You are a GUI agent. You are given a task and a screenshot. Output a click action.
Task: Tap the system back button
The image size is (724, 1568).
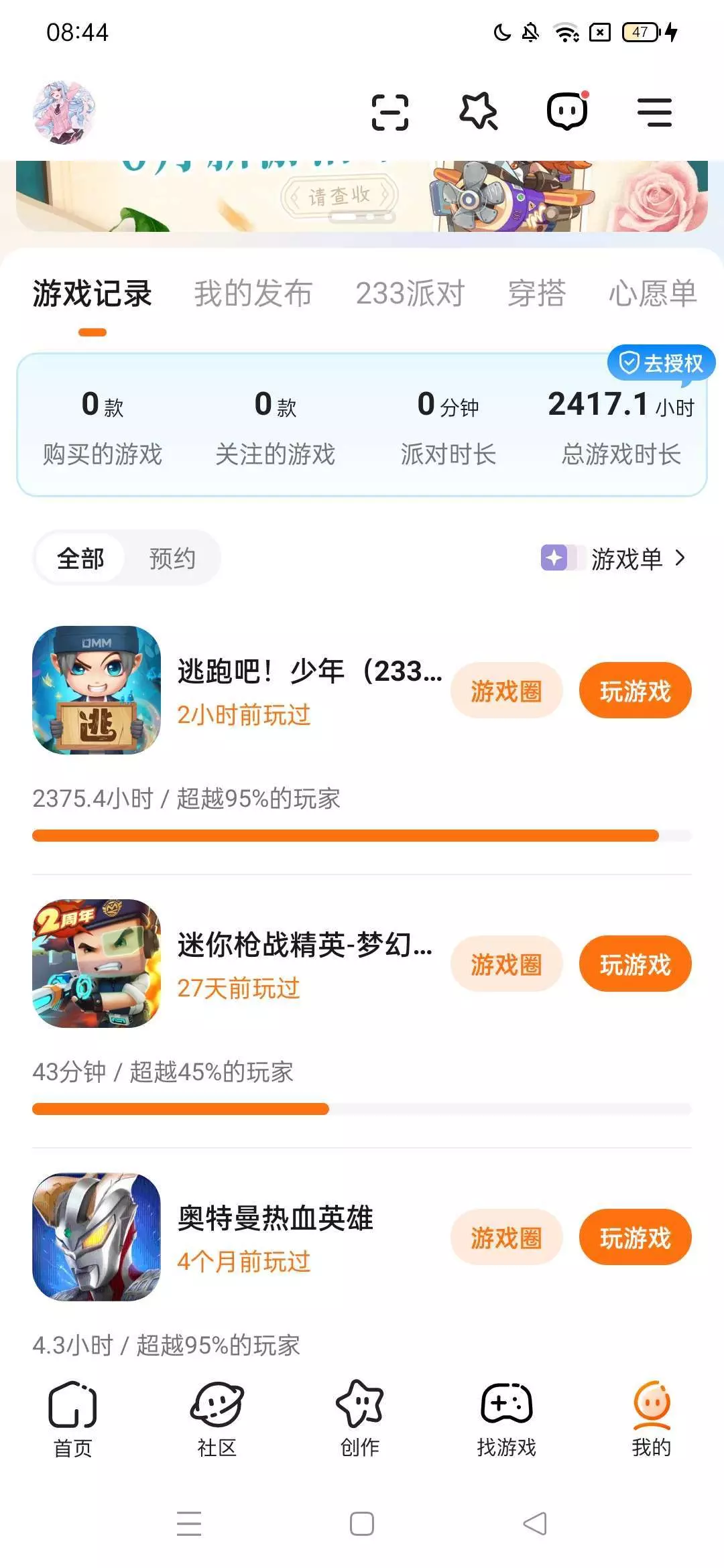pos(535,1524)
